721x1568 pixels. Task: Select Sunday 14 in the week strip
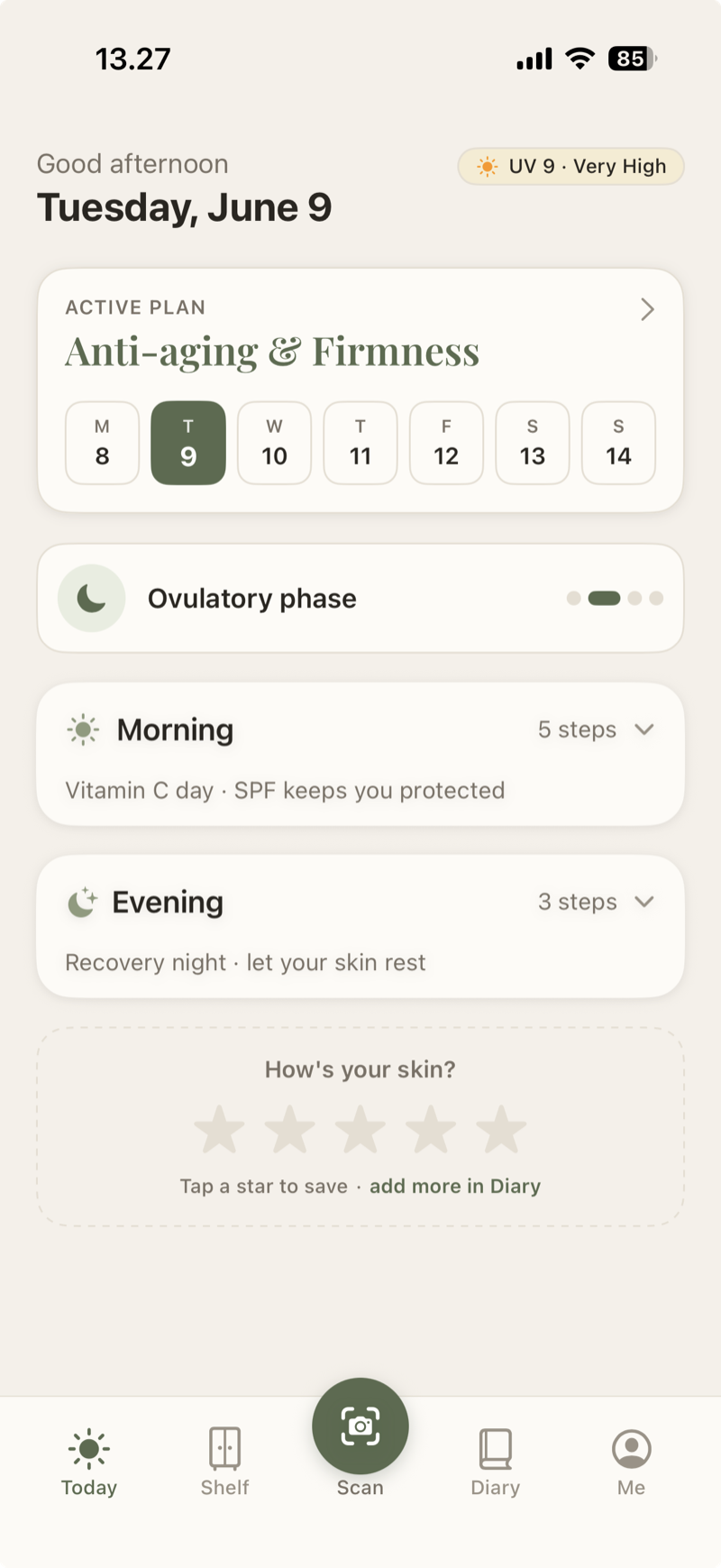pyautogui.click(x=618, y=443)
